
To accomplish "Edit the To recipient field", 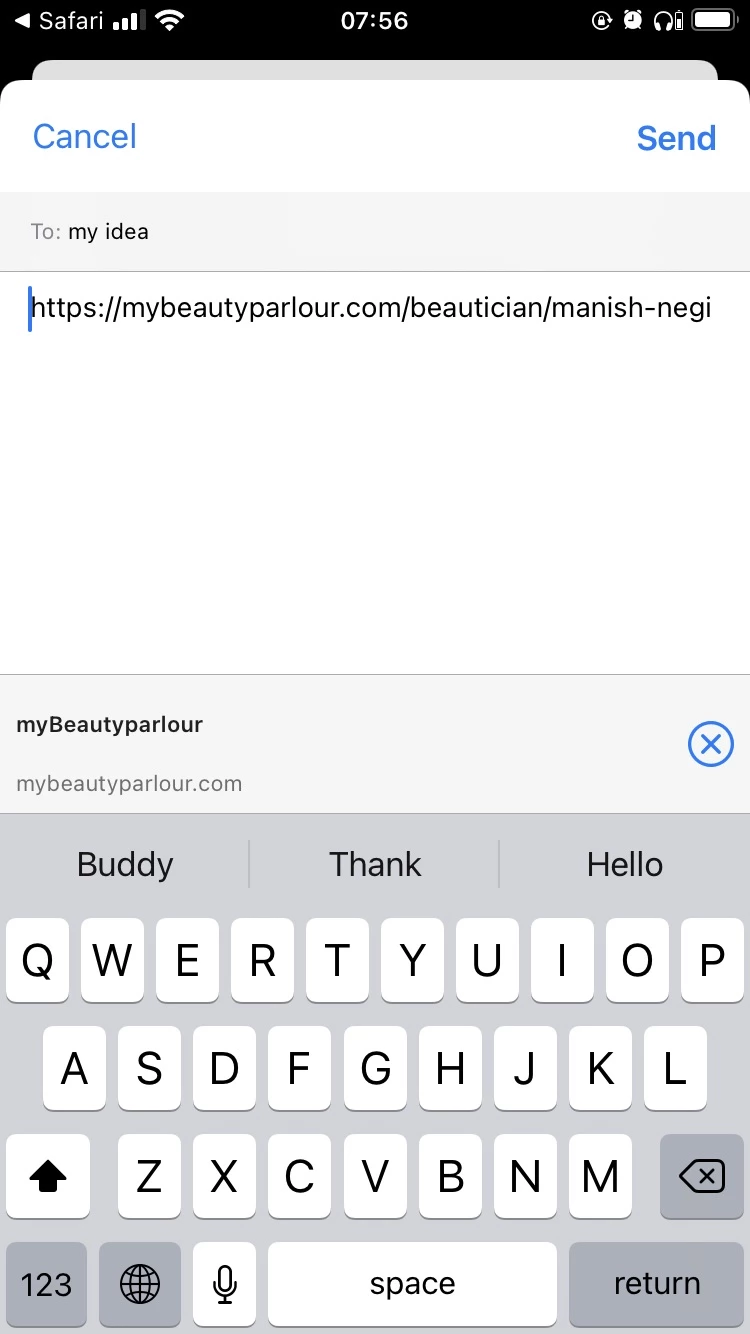I will click(x=375, y=231).
